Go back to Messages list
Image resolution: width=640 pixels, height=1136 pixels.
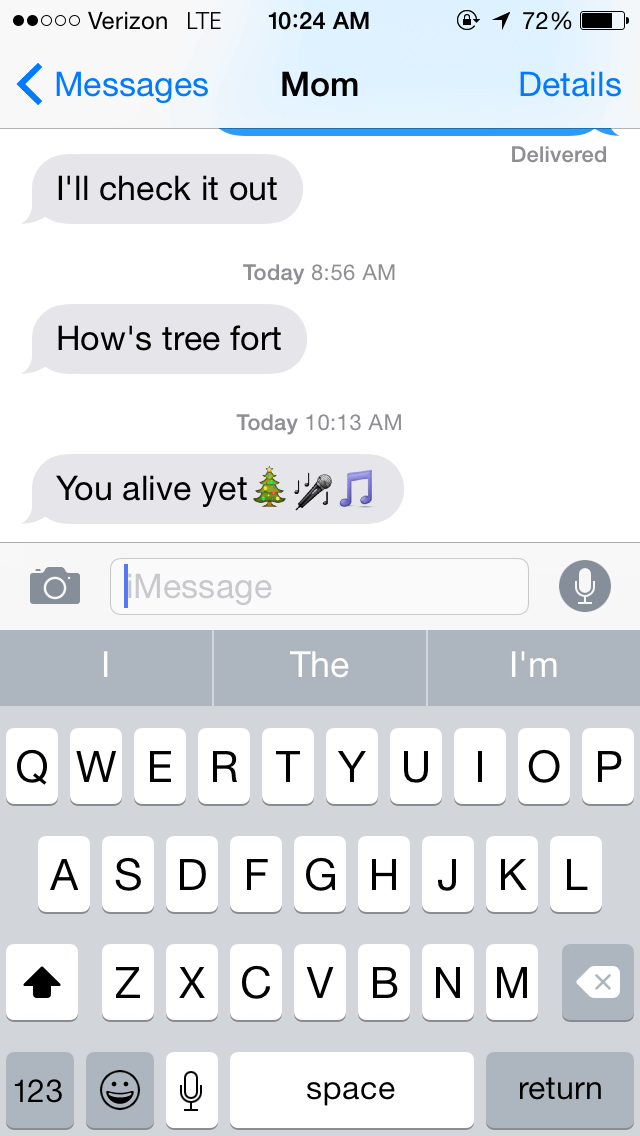[112, 85]
